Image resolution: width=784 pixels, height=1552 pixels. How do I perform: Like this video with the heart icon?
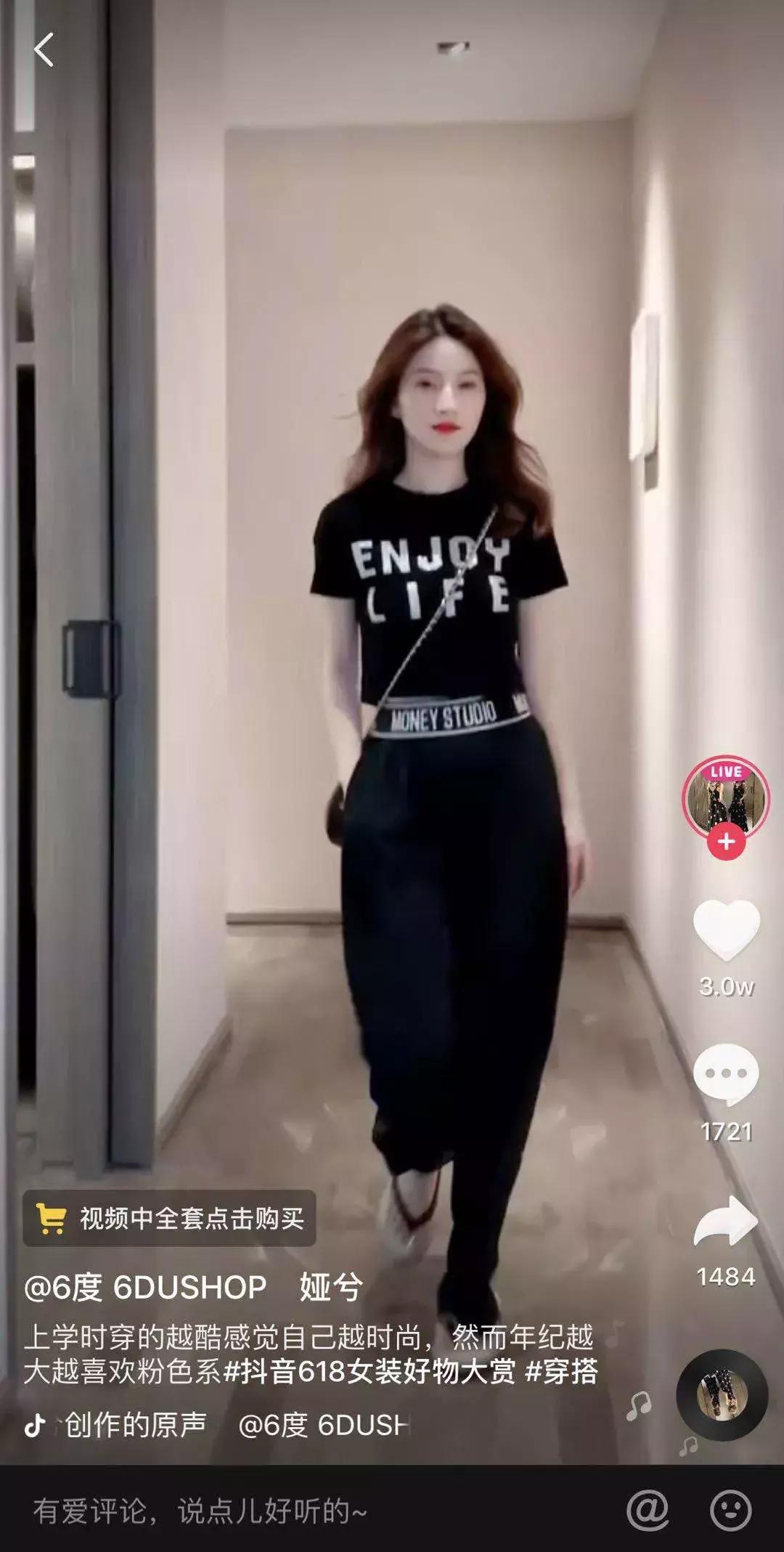(x=726, y=930)
